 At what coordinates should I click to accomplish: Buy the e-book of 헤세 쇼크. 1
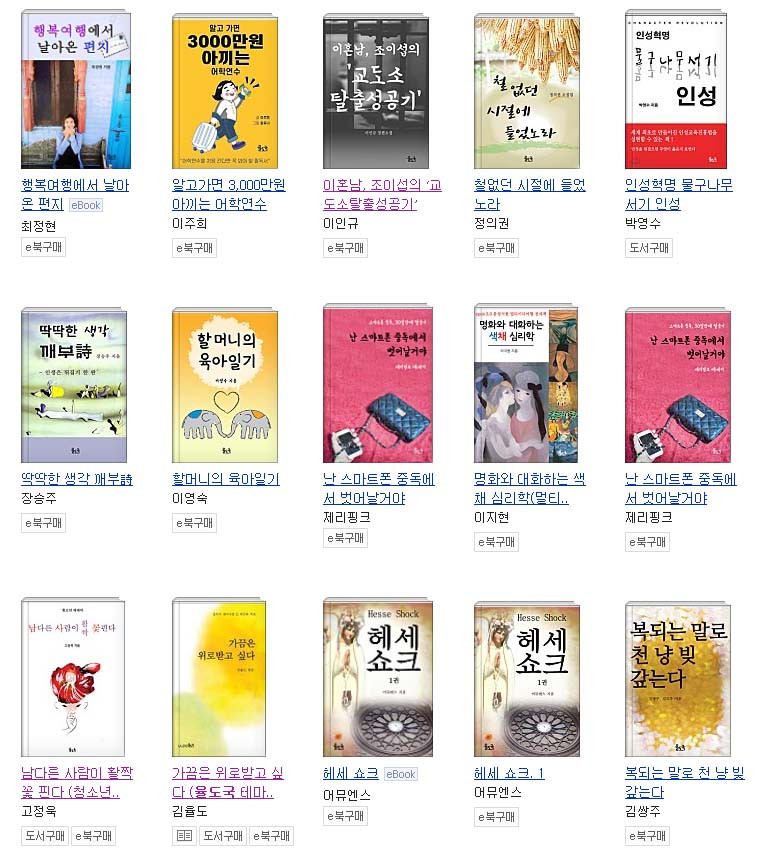tap(496, 817)
